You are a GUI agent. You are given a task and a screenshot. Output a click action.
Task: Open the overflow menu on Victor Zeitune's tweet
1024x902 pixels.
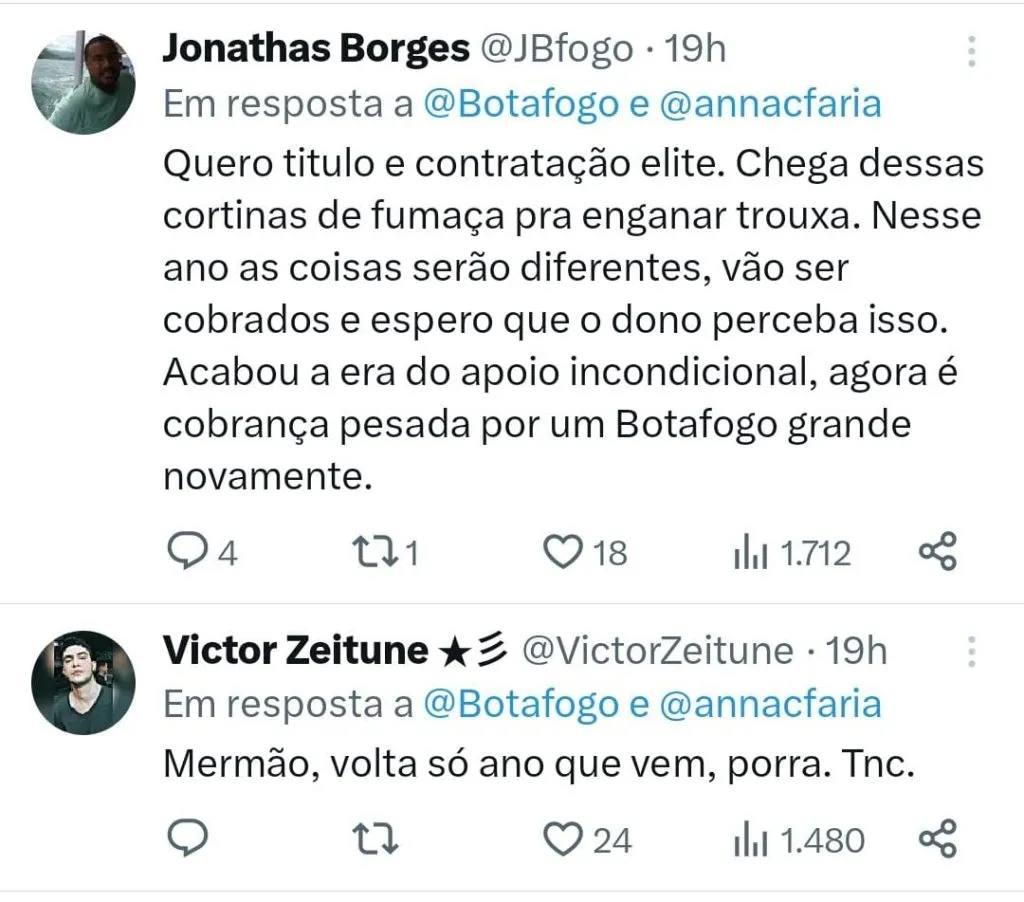[x=972, y=651]
